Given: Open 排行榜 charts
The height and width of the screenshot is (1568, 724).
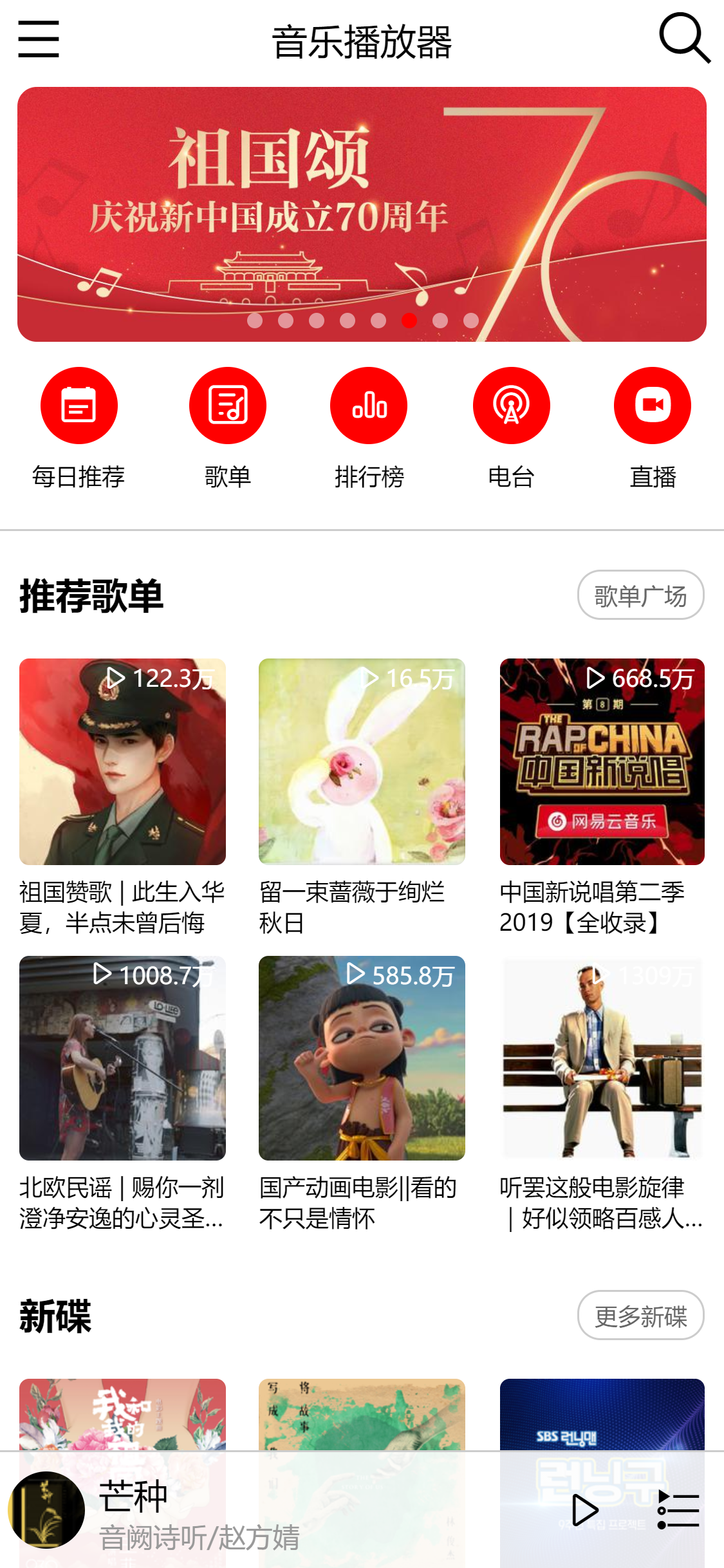Looking at the screenshot, I should pyautogui.click(x=369, y=406).
